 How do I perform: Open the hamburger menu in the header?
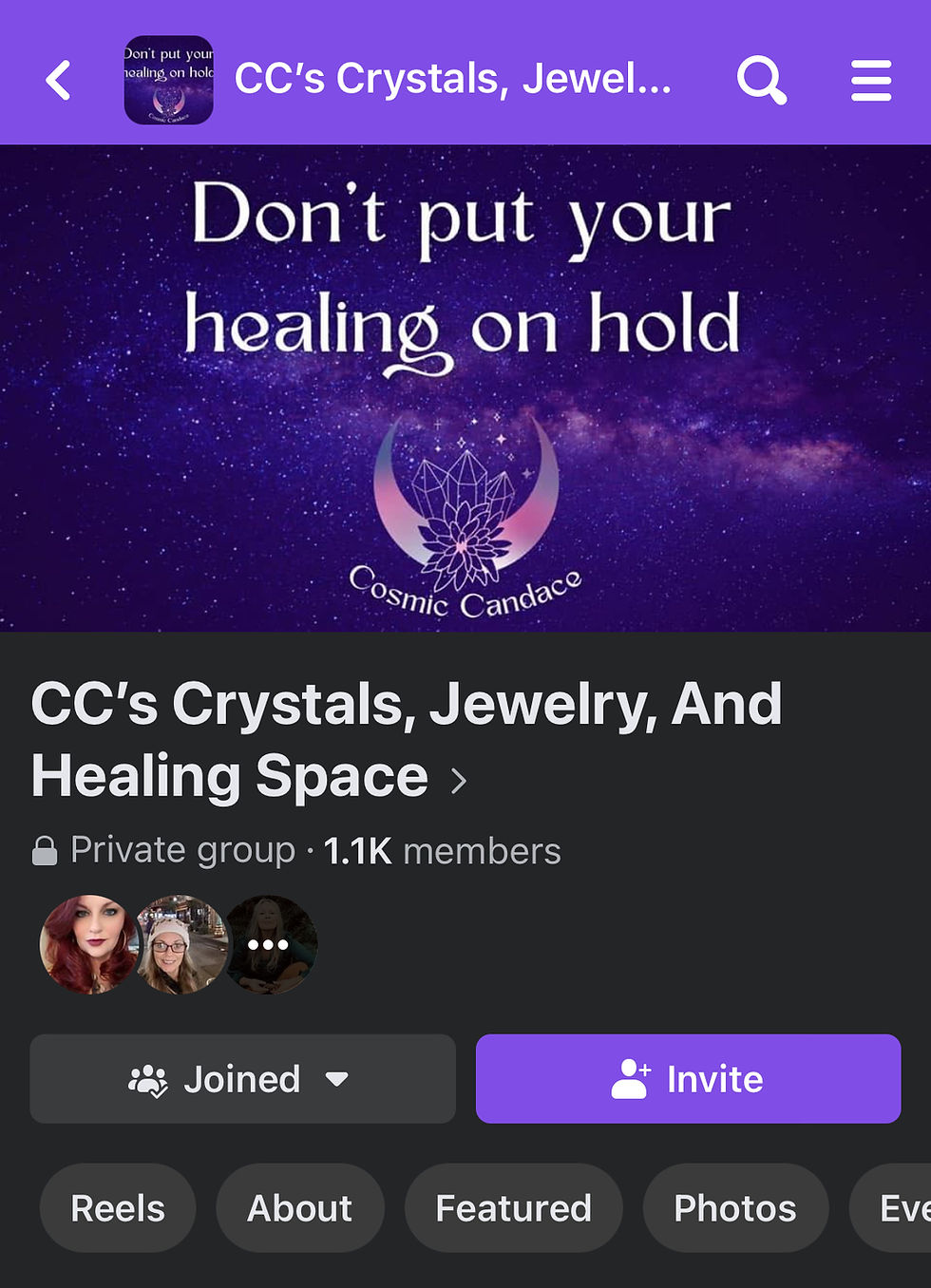point(870,80)
